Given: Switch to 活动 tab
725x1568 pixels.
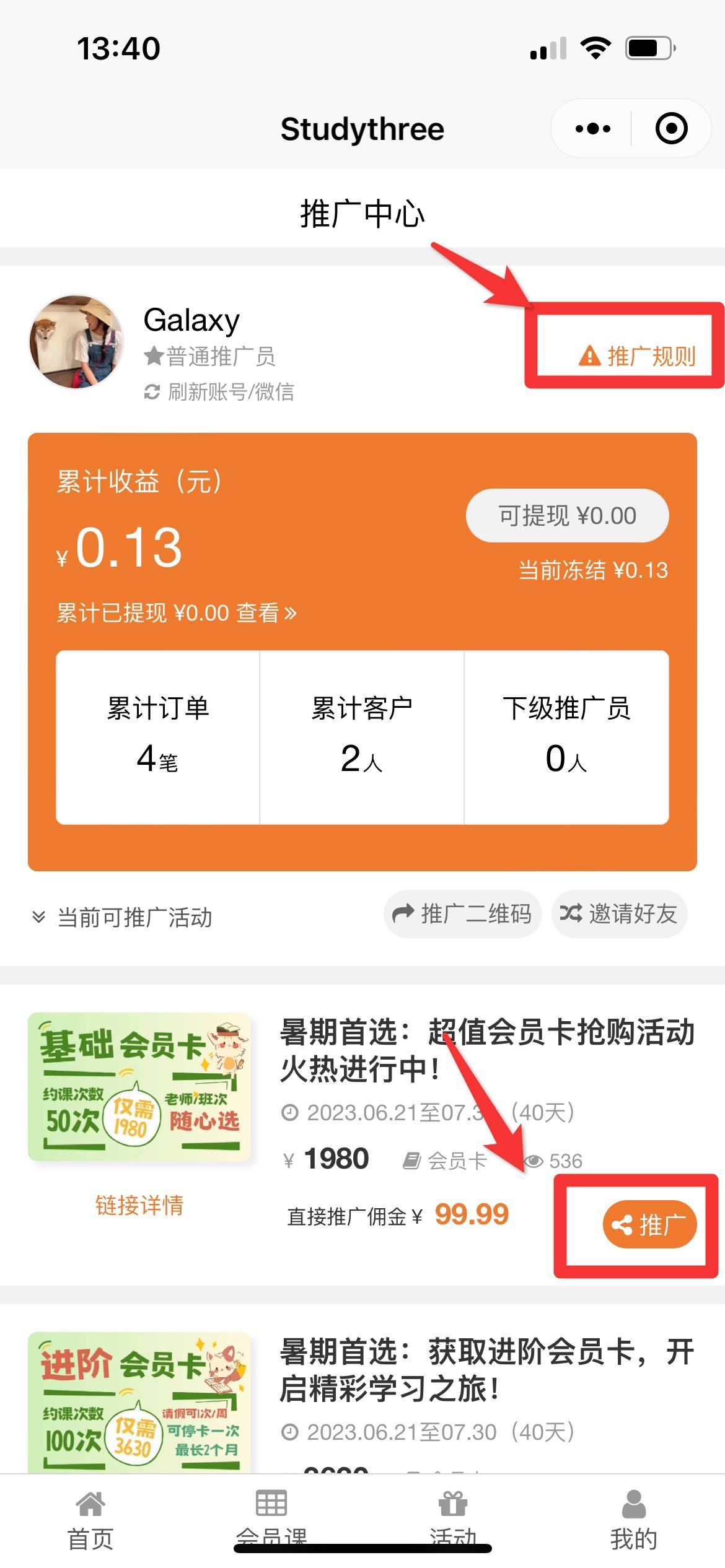Looking at the screenshot, I should [x=453, y=1520].
